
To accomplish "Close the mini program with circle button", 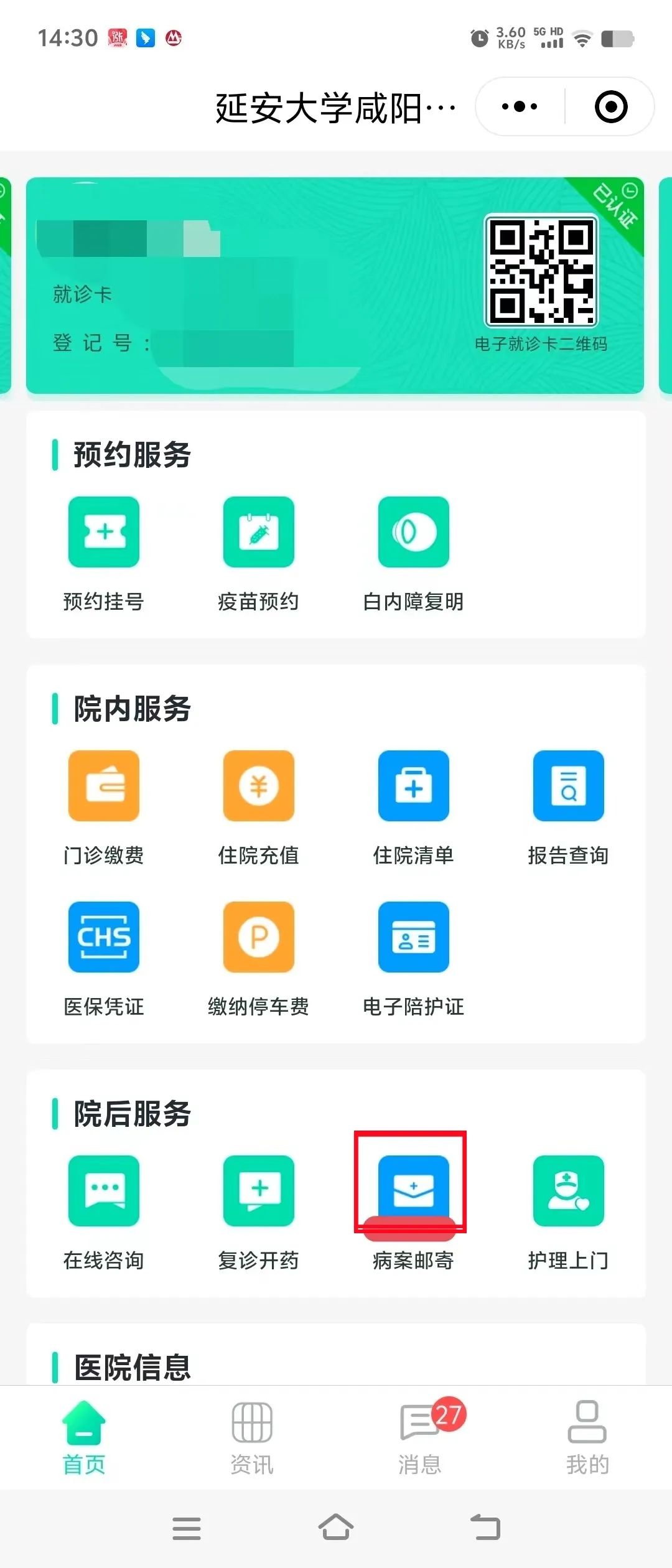I will [611, 107].
